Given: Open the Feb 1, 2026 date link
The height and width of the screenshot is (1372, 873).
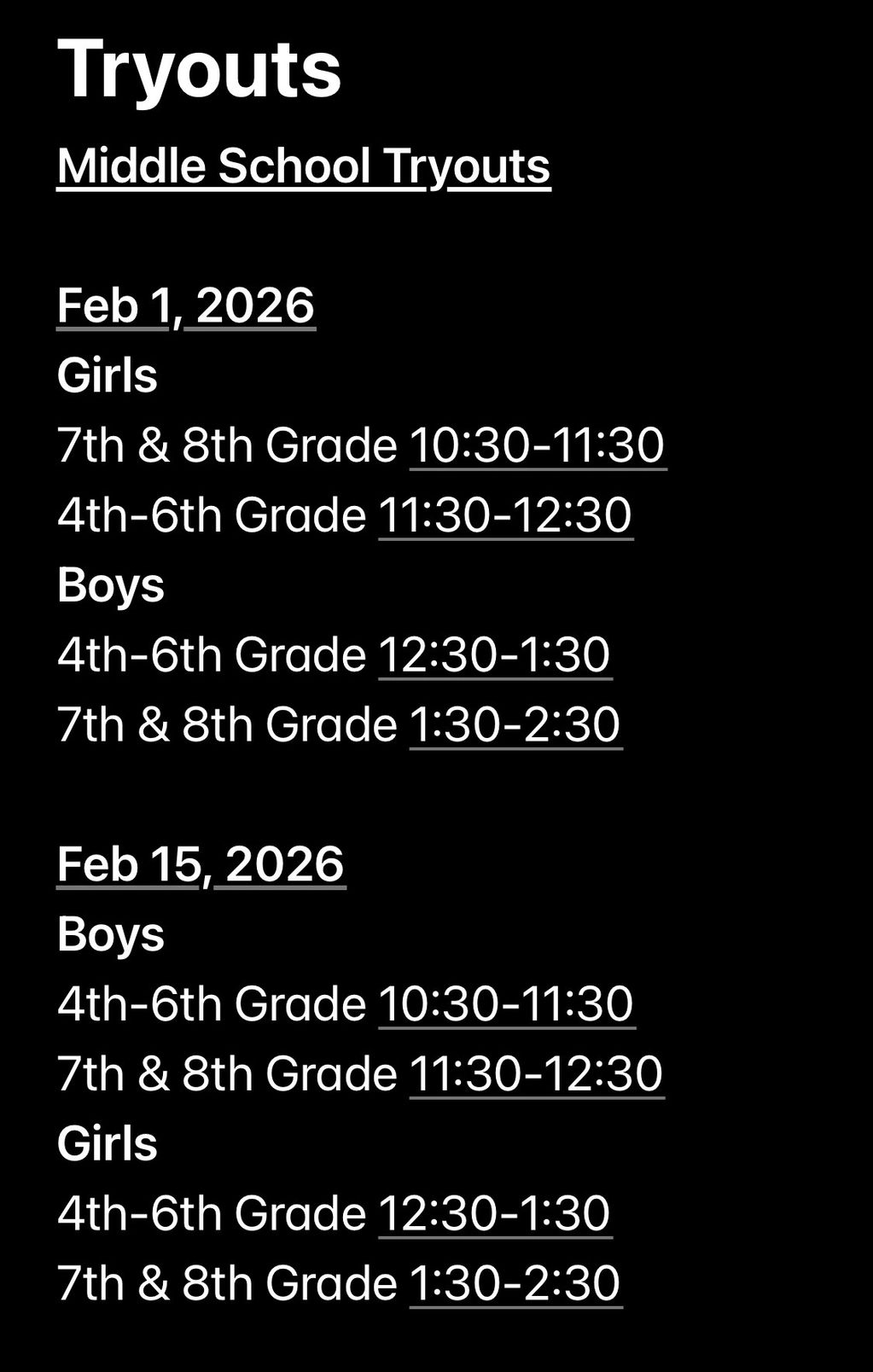Looking at the screenshot, I should tap(186, 305).
